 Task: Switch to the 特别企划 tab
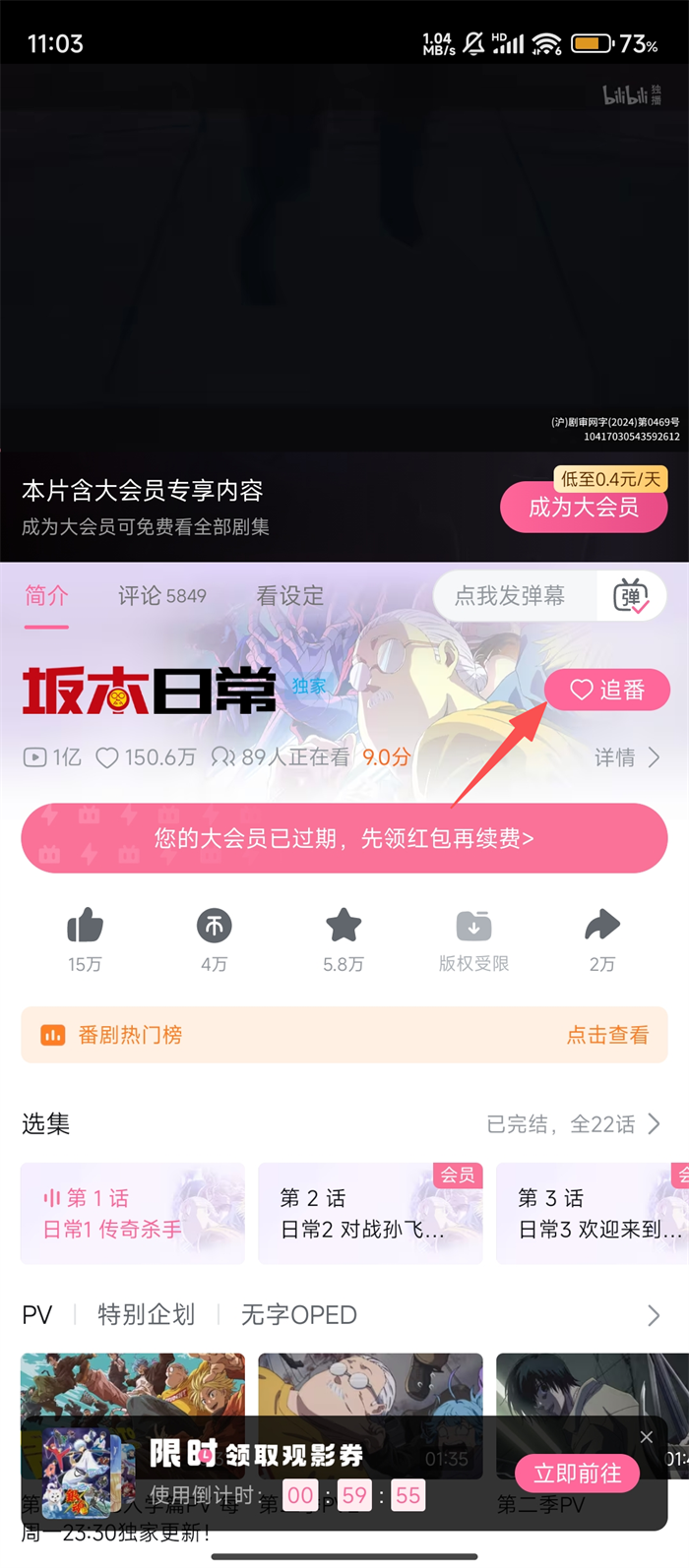[146, 1315]
